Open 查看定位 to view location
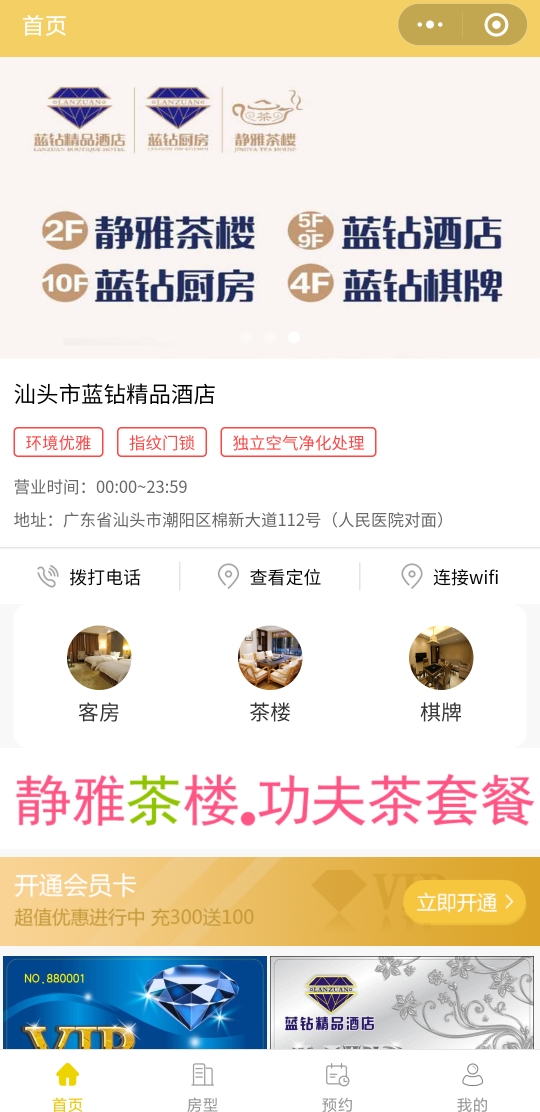The height and width of the screenshot is (1112, 540). click(x=270, y=577)
